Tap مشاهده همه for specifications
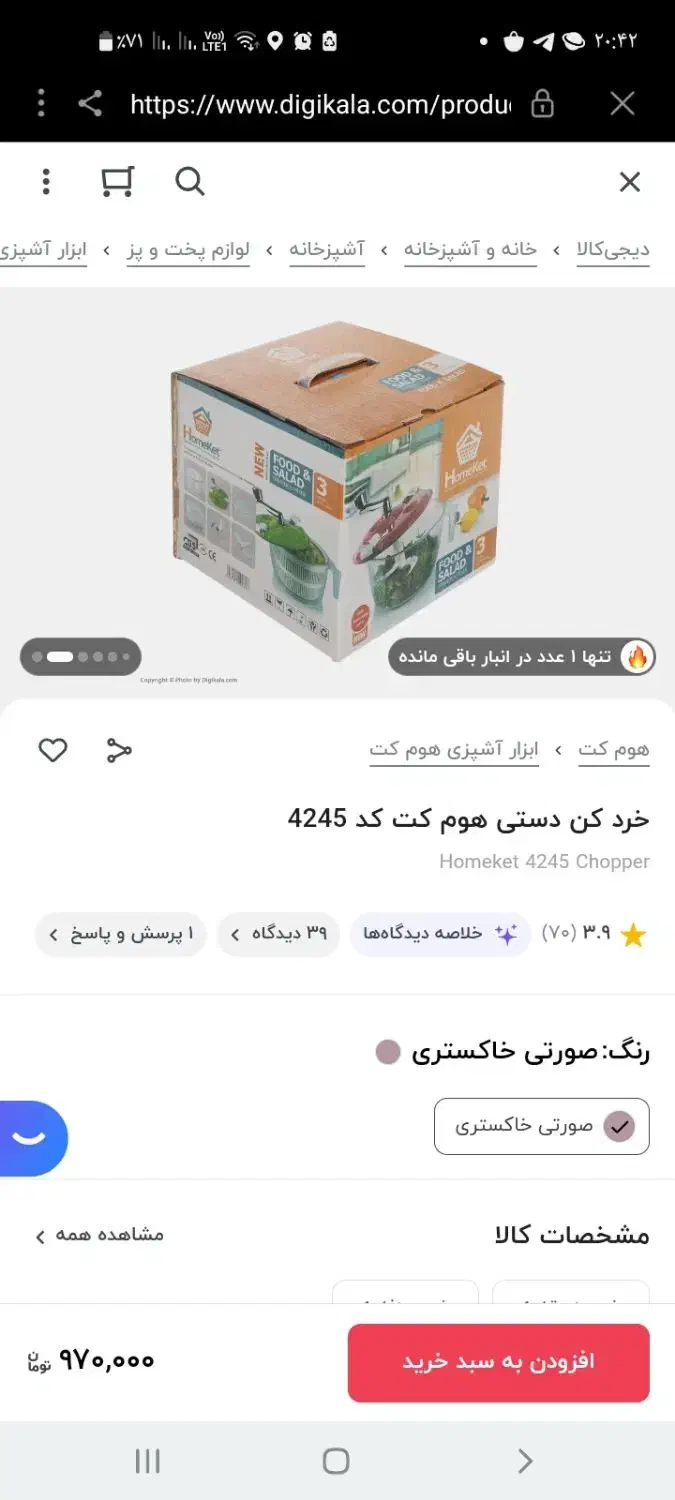The height and width of the screenshot is (1500, 675). (100, 1235)
